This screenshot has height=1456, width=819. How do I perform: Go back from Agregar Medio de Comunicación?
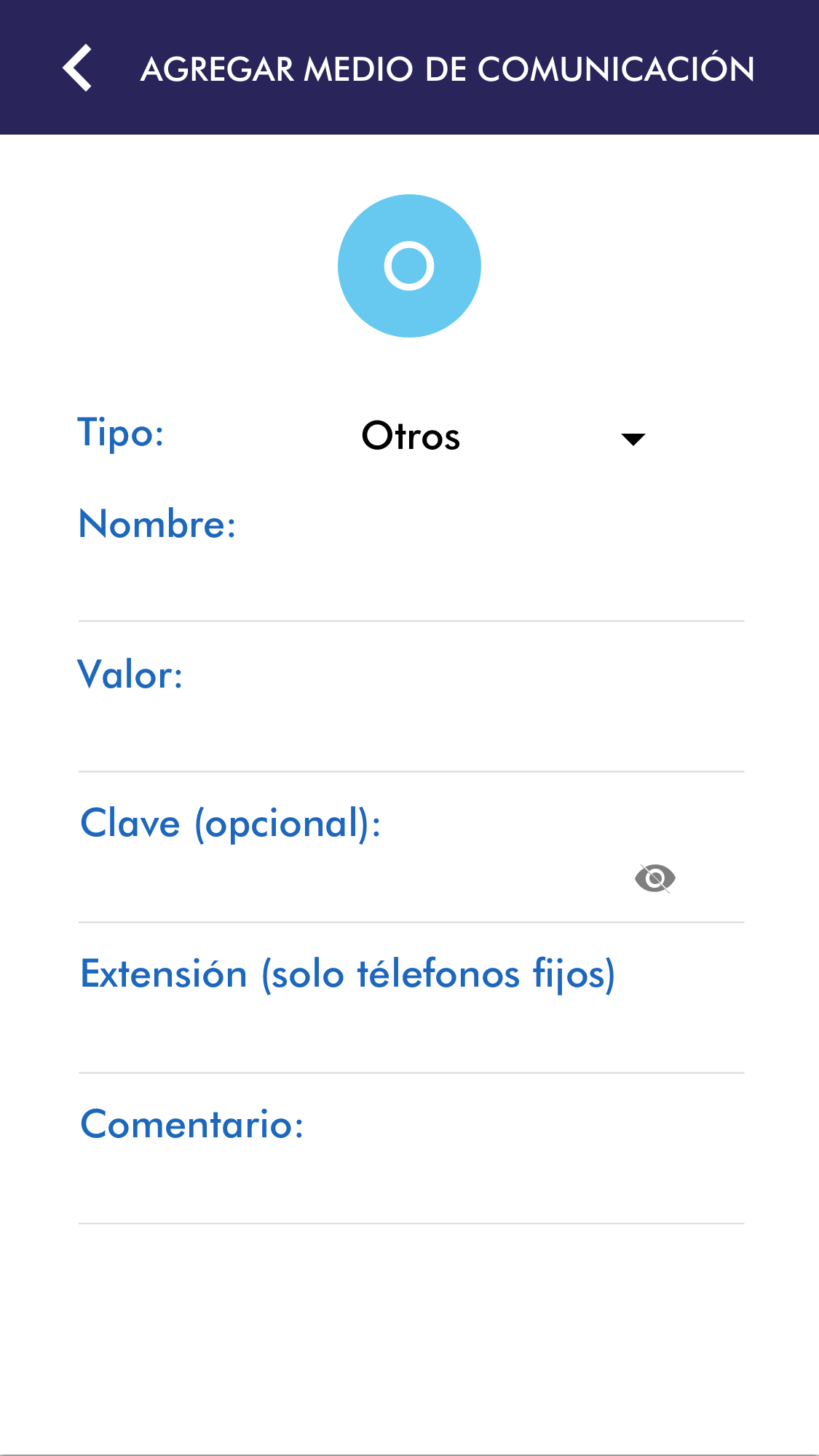pos(78,68)
